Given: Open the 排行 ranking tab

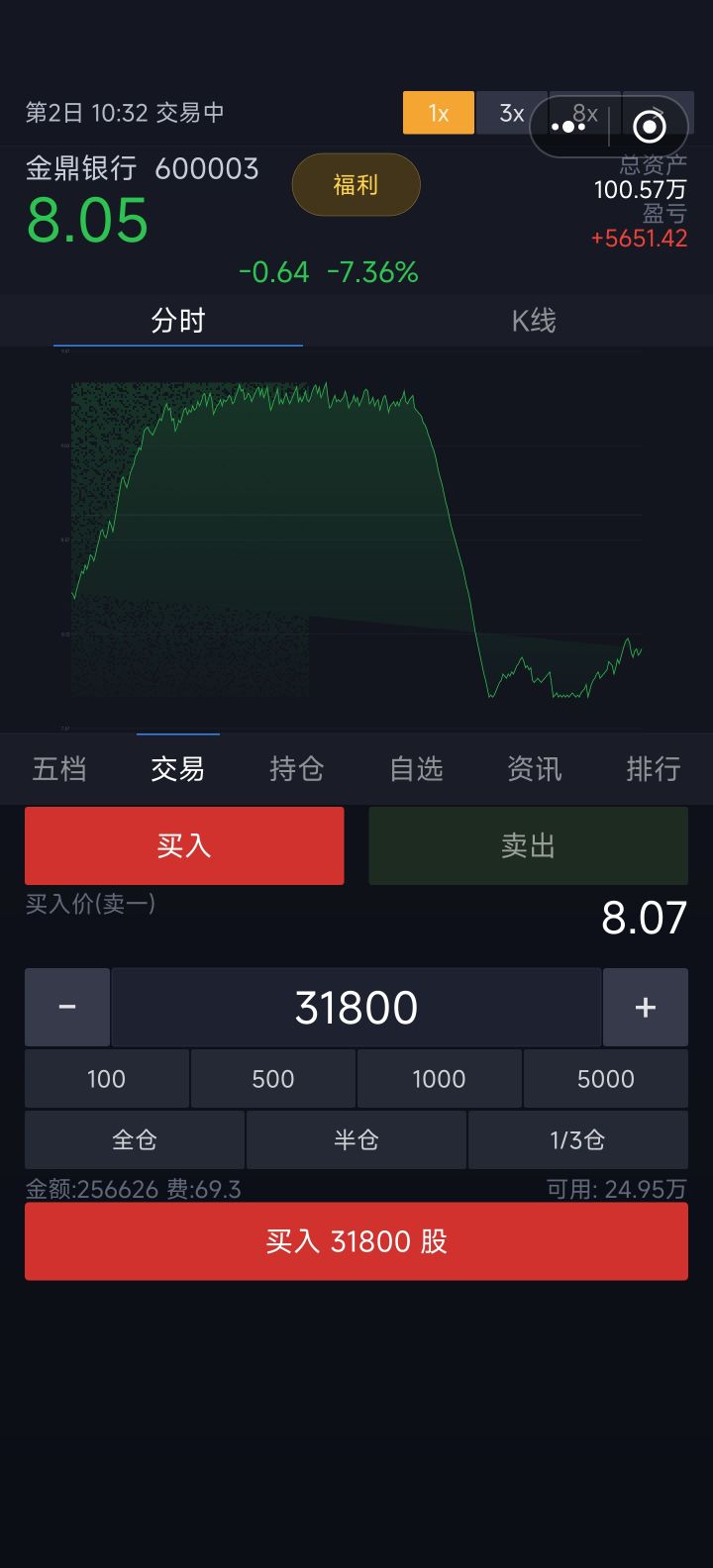Looking at the screenshot, I should click(x=654, y=769).
